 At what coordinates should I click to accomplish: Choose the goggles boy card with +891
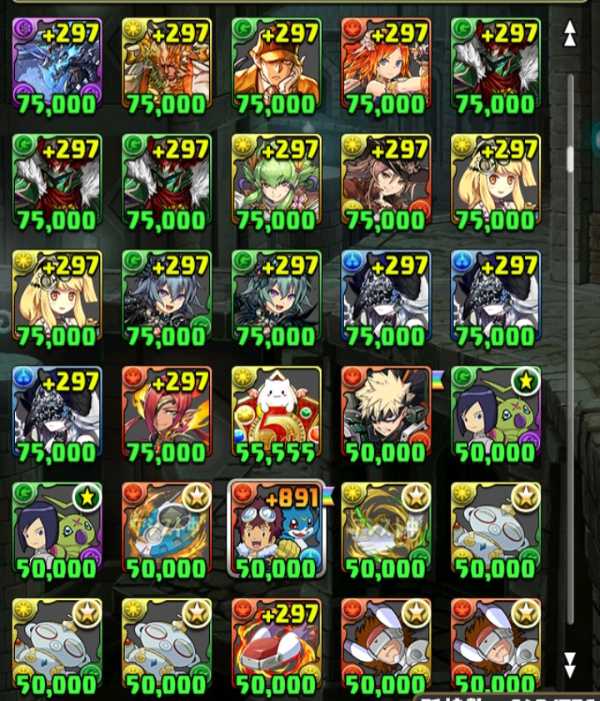point(276,530)
